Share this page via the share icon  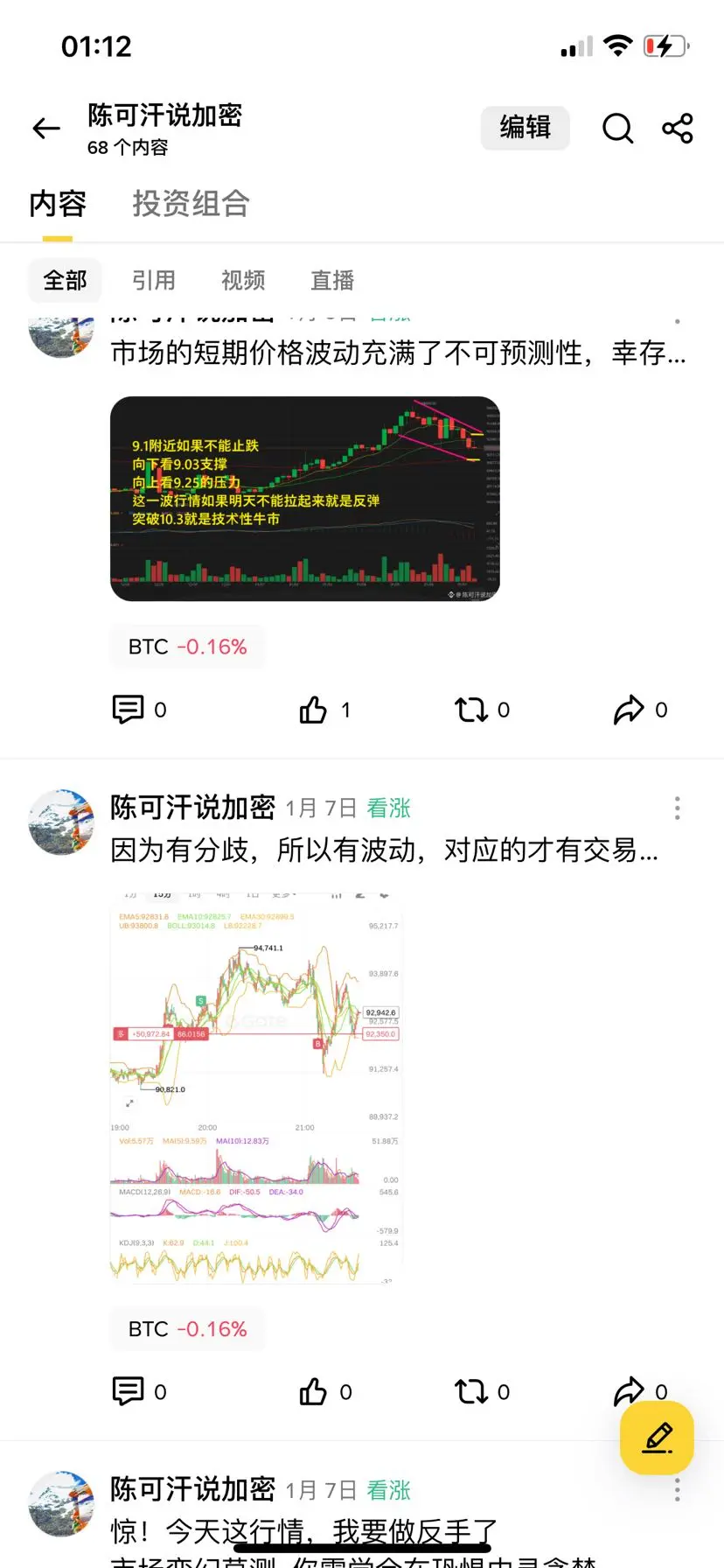(x=678, y=129)
